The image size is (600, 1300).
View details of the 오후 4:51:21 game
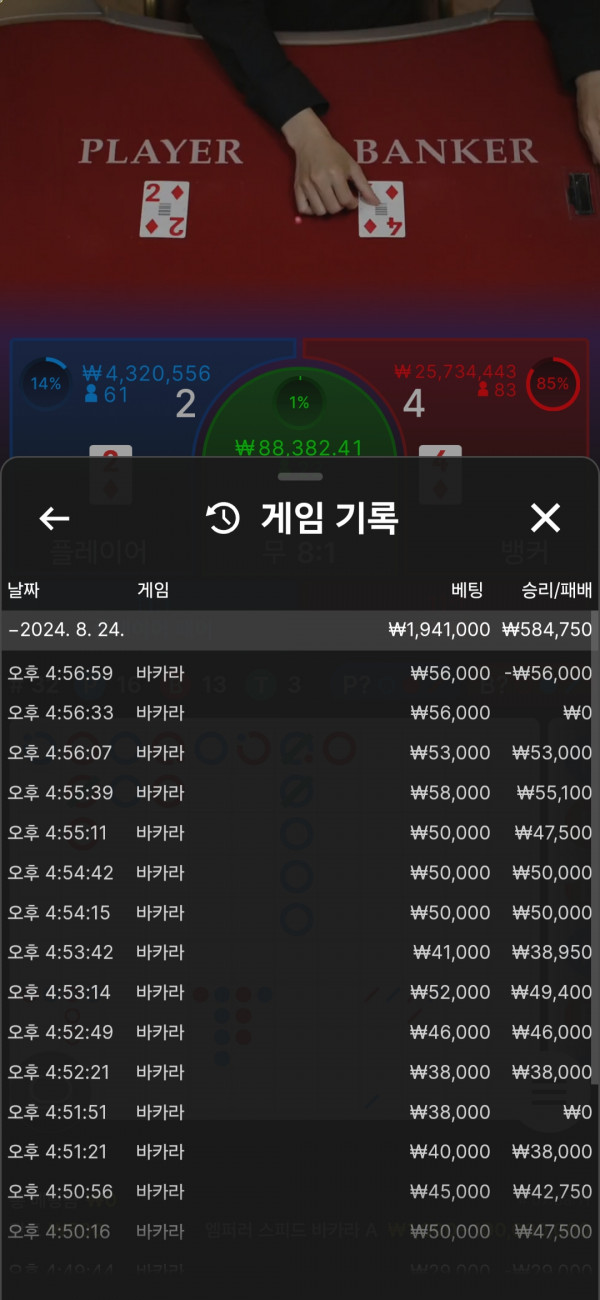pyautogui.click(x=300, y=1152)
